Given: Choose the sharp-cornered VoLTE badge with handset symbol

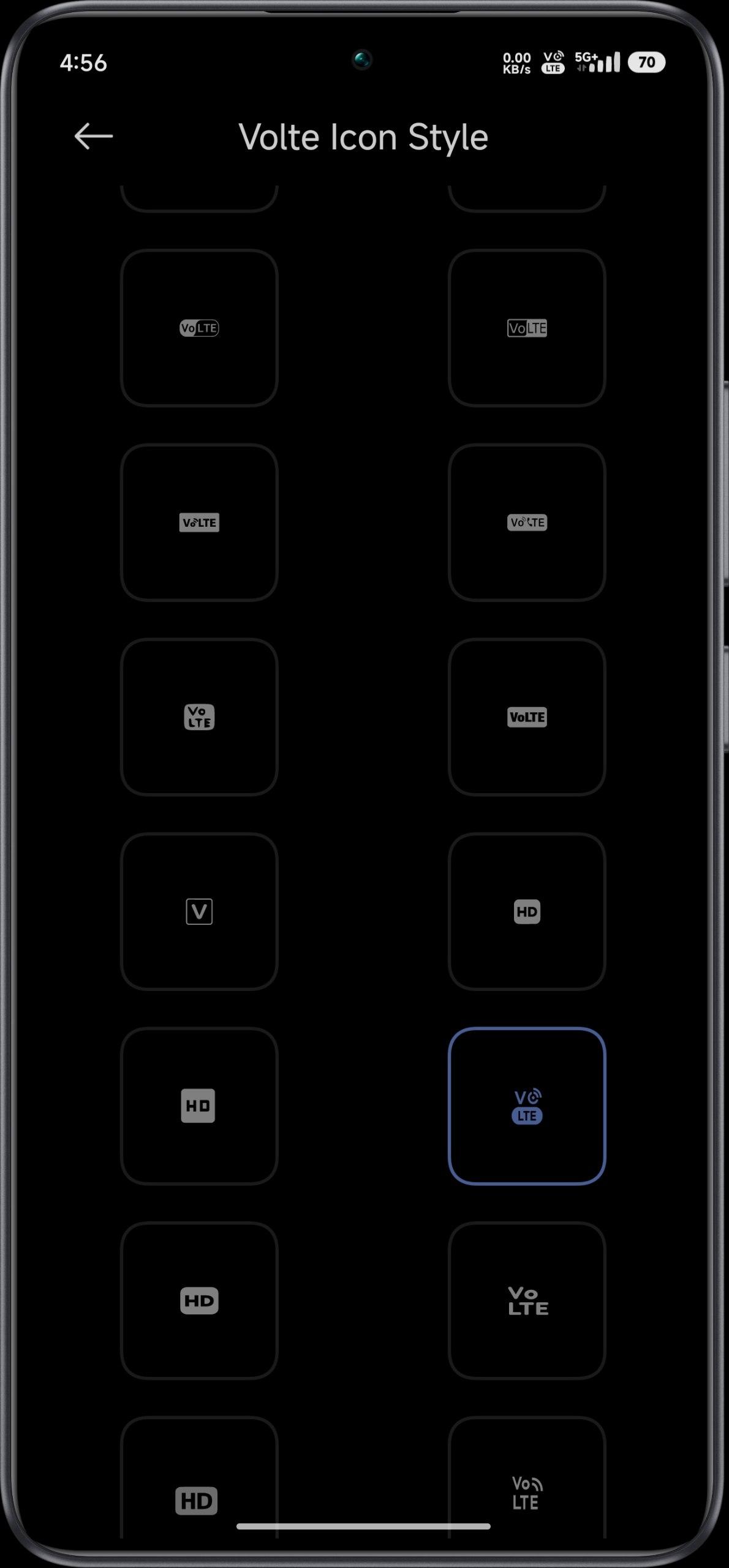Looking at the screenshot, I should coord(199,522).
